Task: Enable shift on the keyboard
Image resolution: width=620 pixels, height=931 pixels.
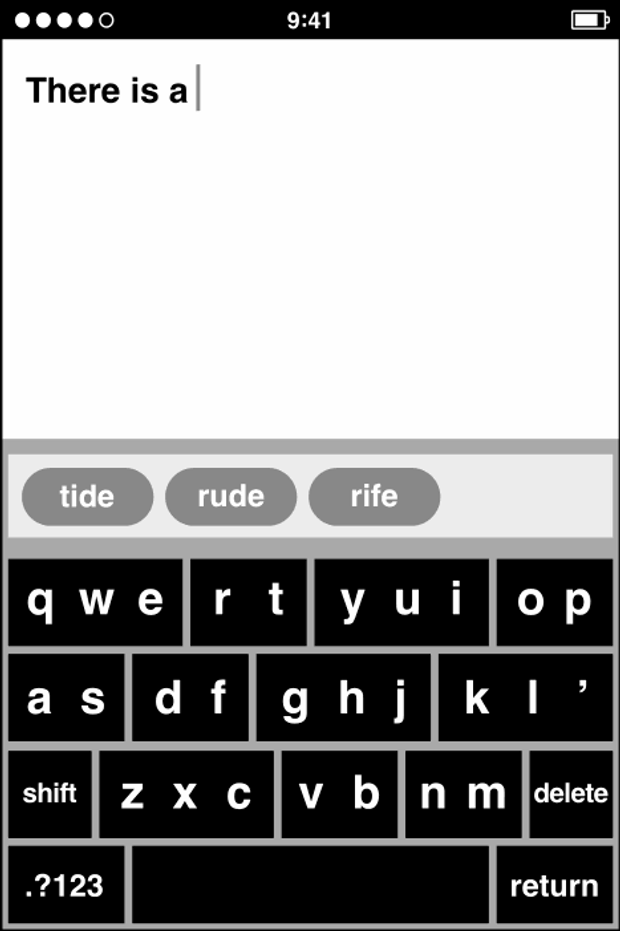Action: (x=50, y=794)
